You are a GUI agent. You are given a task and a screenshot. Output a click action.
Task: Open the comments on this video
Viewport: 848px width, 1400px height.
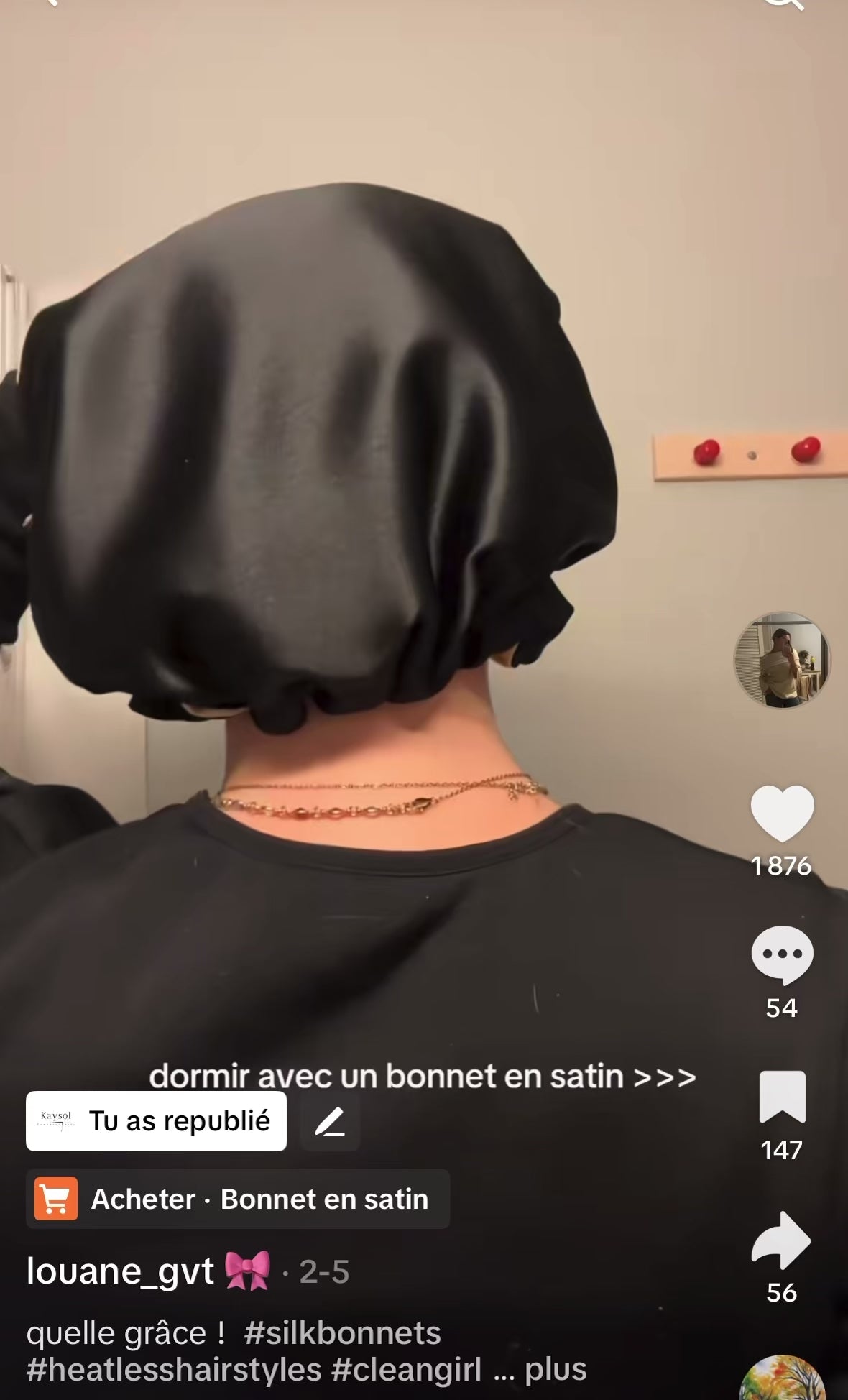point(782,954)
